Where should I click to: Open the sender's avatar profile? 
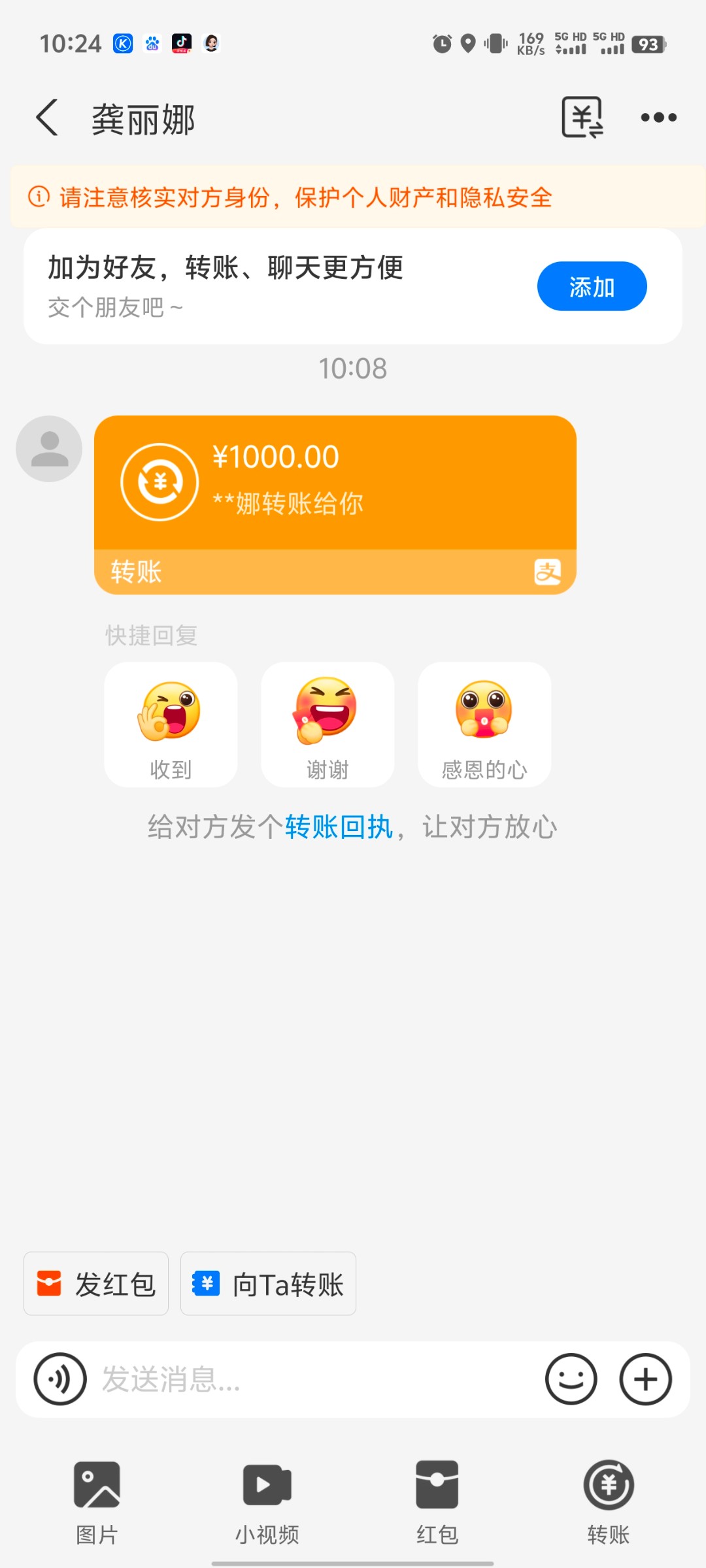(x=49, y=449)
